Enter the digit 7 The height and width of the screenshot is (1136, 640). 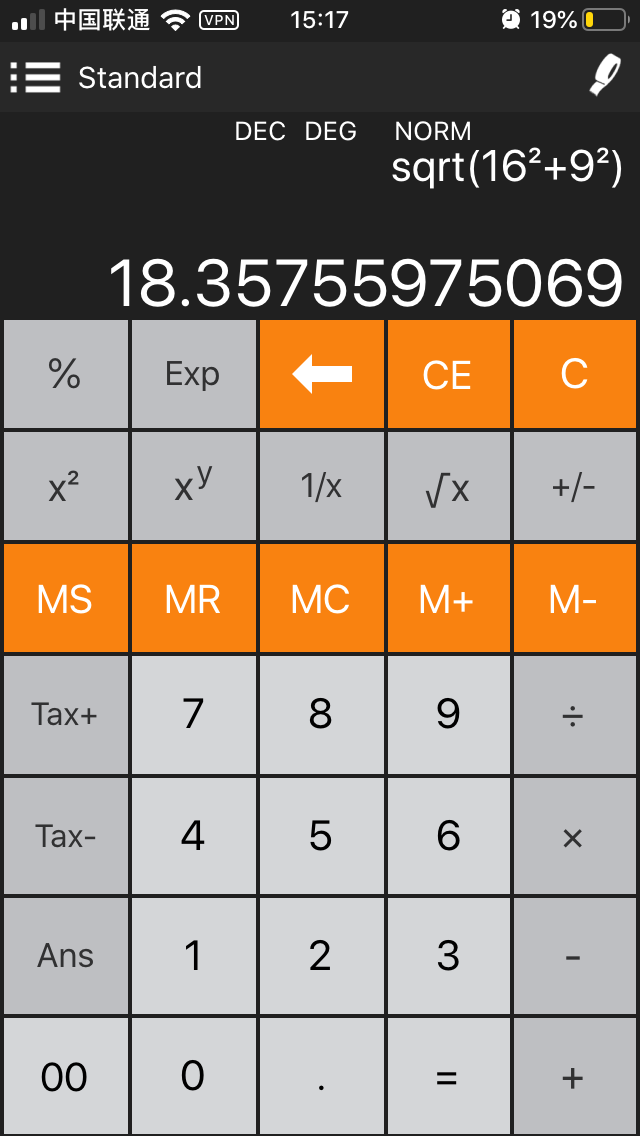193,714
